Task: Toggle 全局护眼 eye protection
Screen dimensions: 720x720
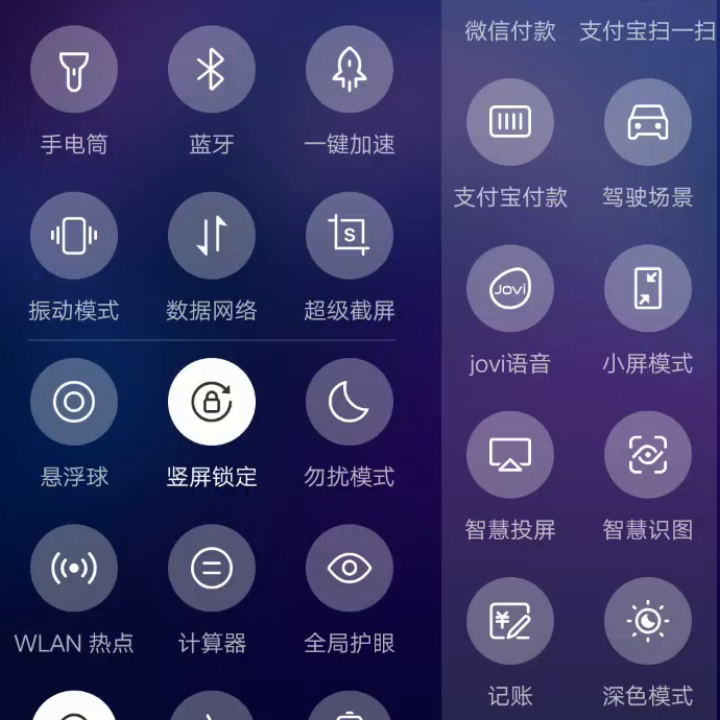Action: coord(349,568)
